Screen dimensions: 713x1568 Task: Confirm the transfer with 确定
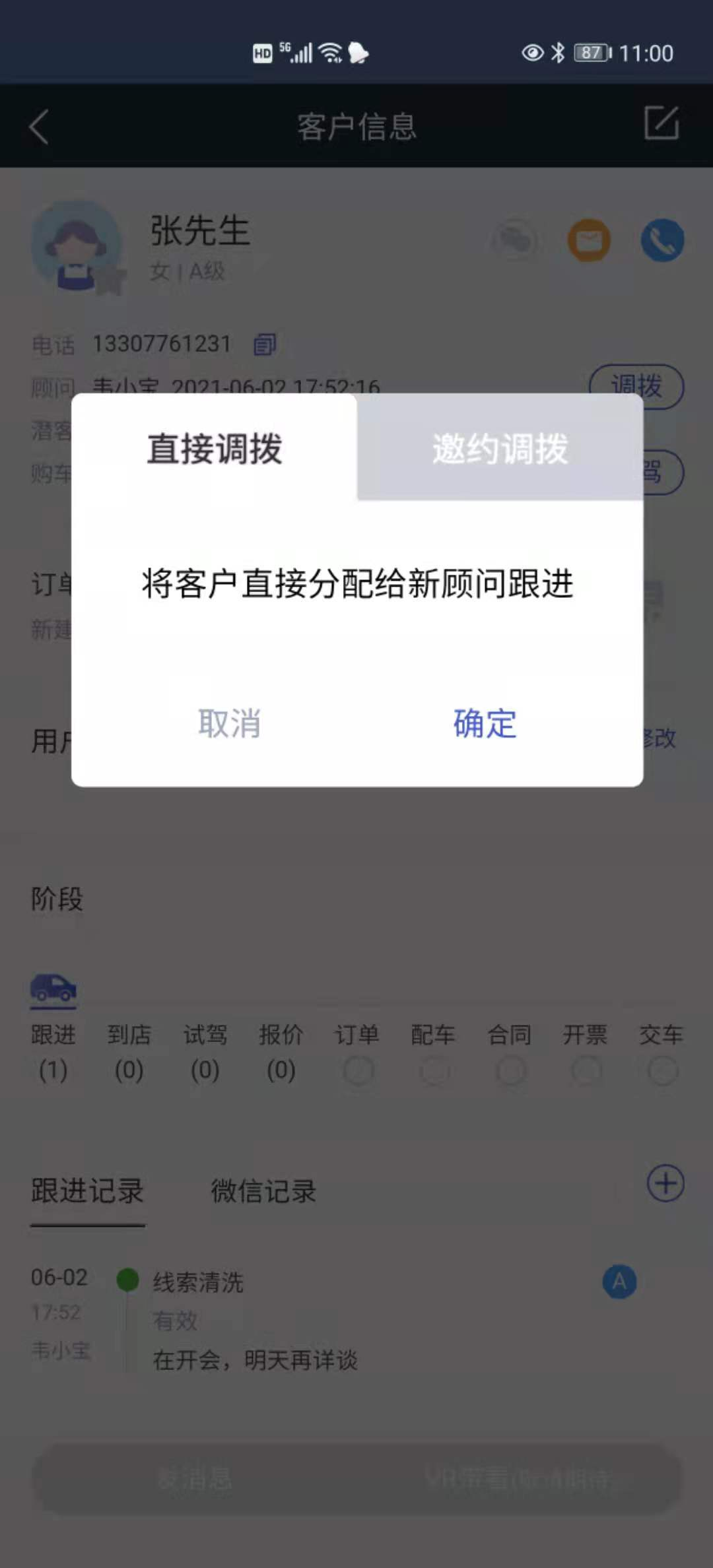(x=485, y=723)
